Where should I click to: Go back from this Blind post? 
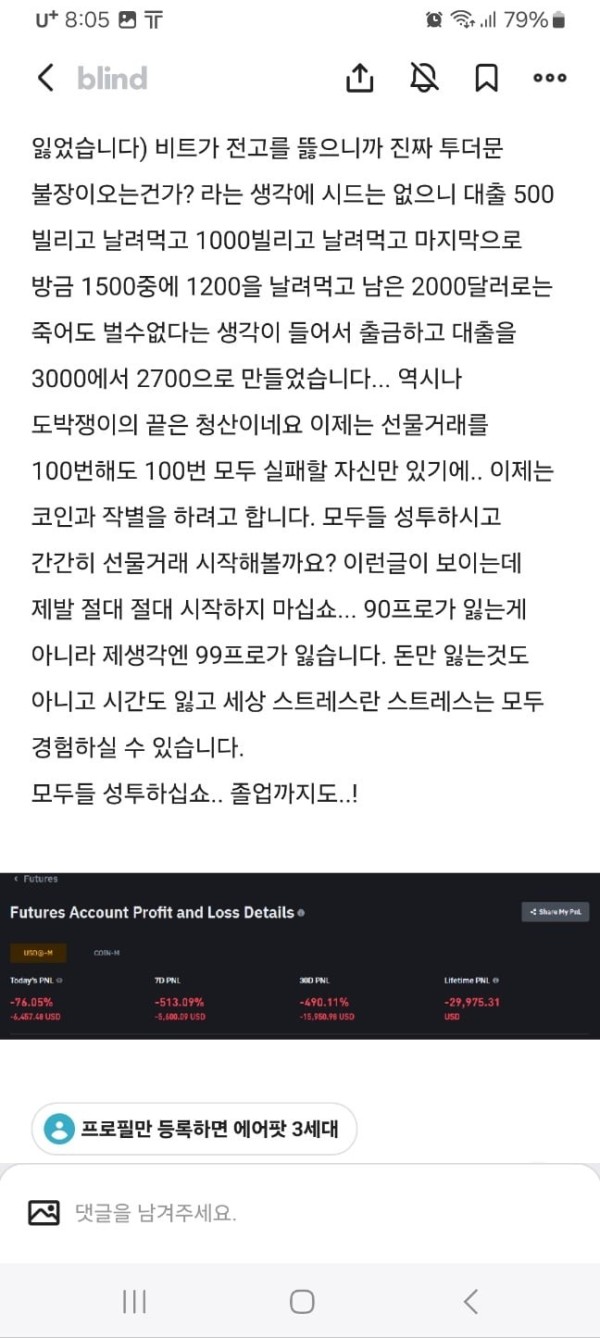(x=45, y=78)
